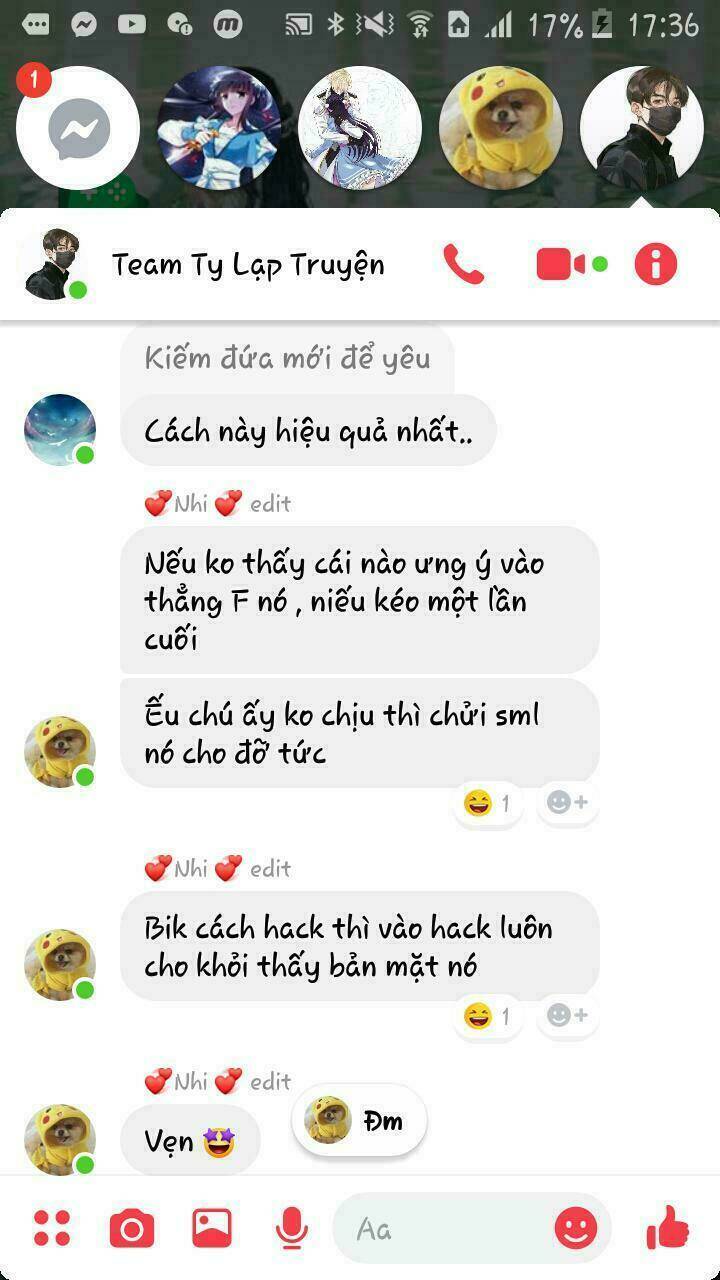Record a voice message with the microphone

[291, 1228]
